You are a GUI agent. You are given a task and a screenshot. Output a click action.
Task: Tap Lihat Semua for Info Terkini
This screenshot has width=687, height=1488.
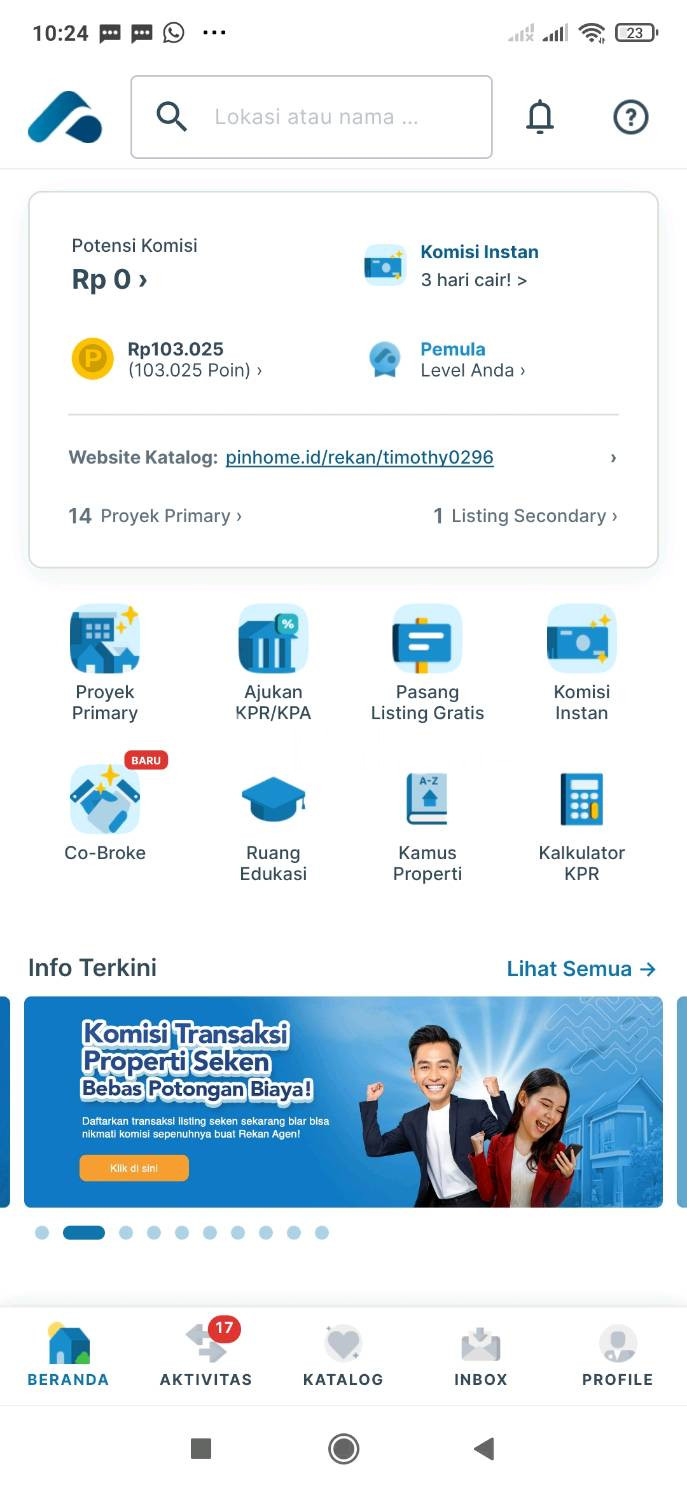[580, 969]
